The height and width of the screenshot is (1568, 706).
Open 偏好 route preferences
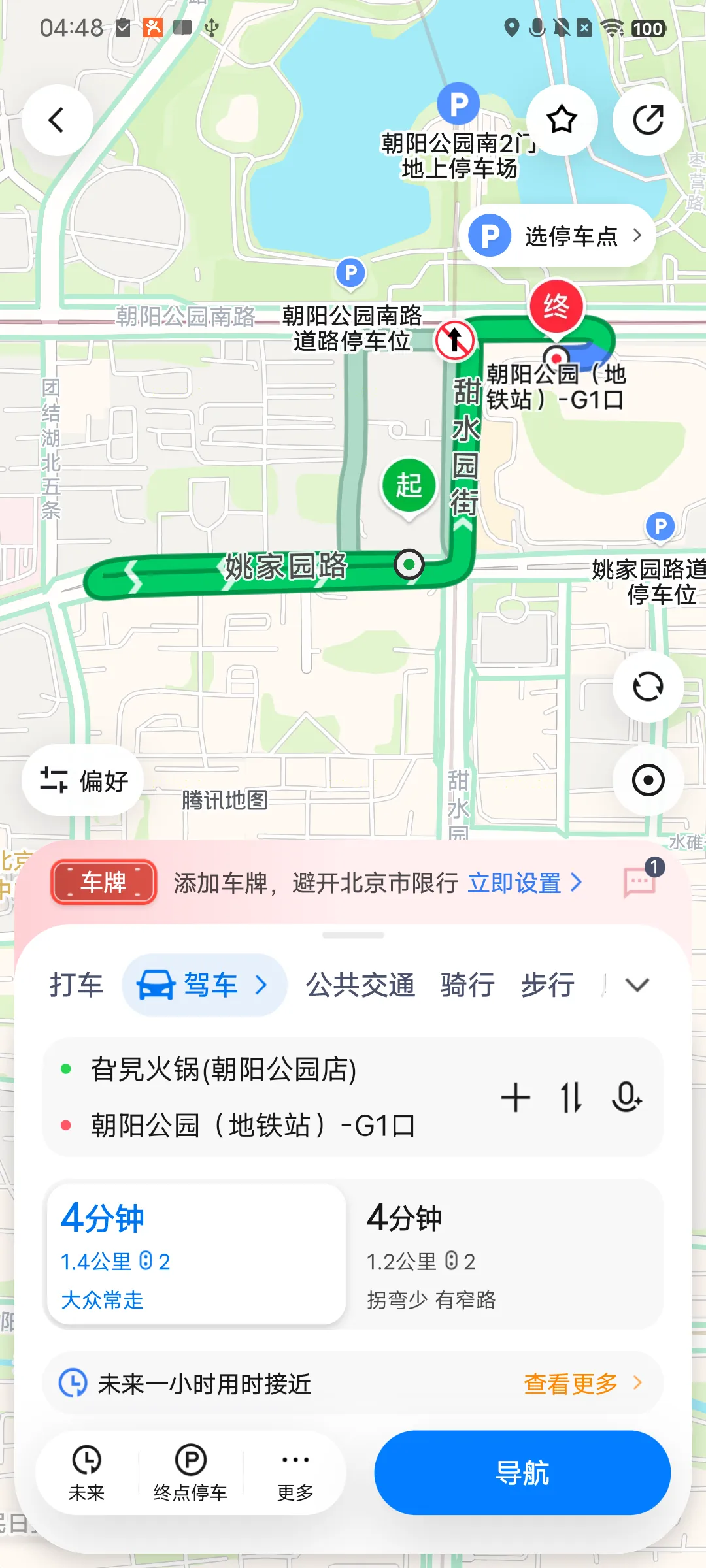[83, 780]
